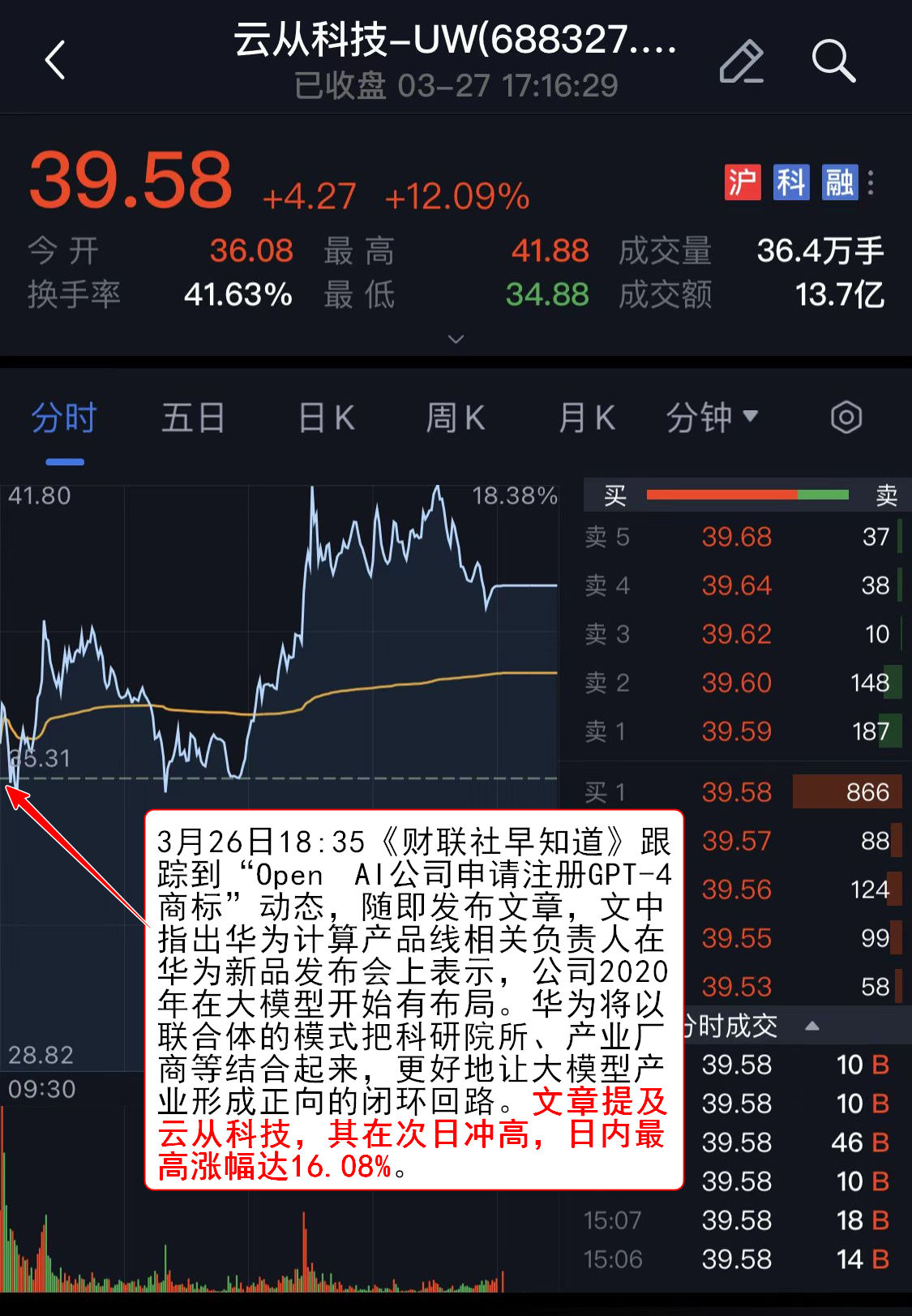This screenshot has height=1316, width=912.
Task: Go back from the stock detail page
Action: tap(55, 61)
